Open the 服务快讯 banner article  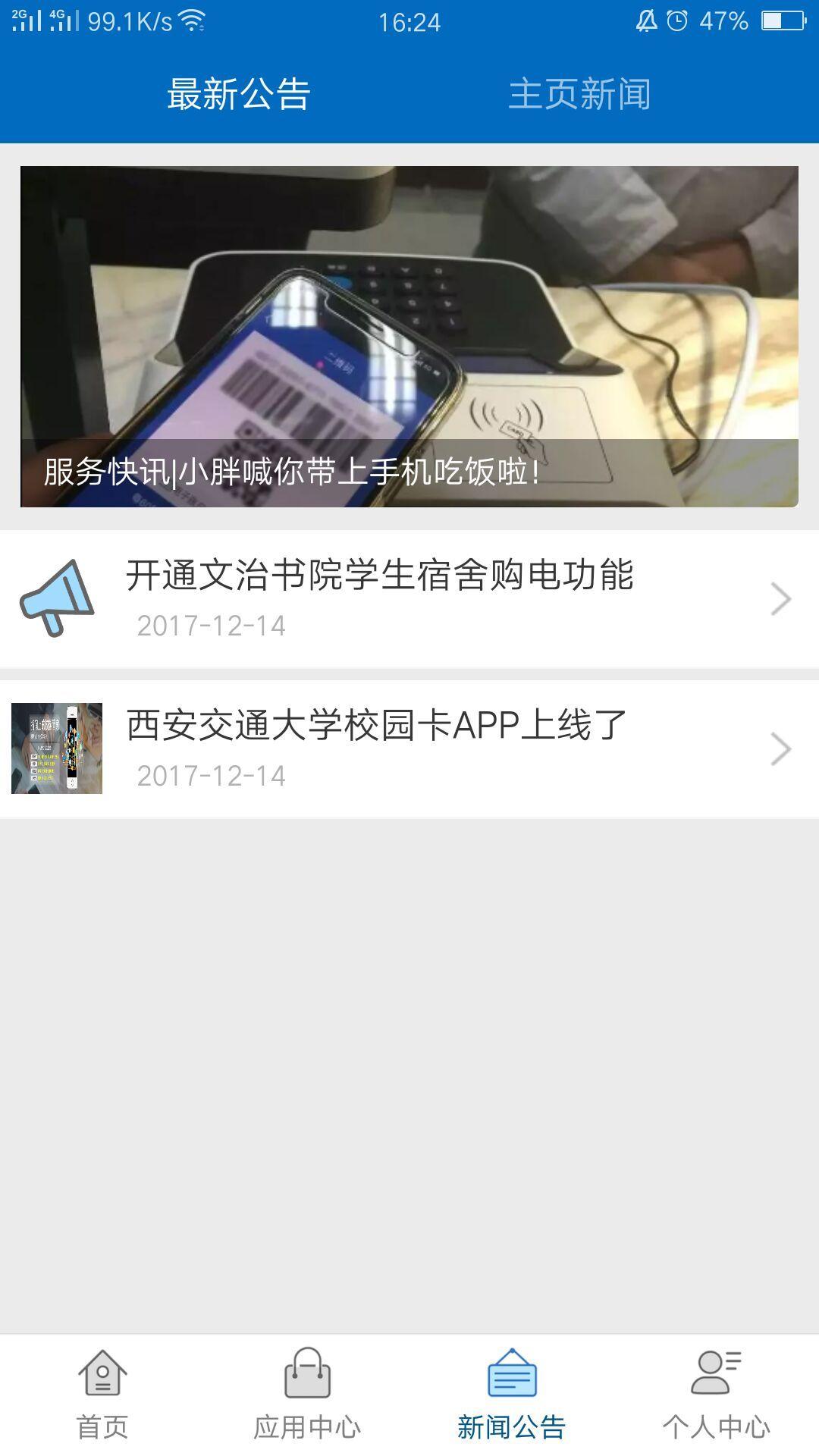pos(409,337)
